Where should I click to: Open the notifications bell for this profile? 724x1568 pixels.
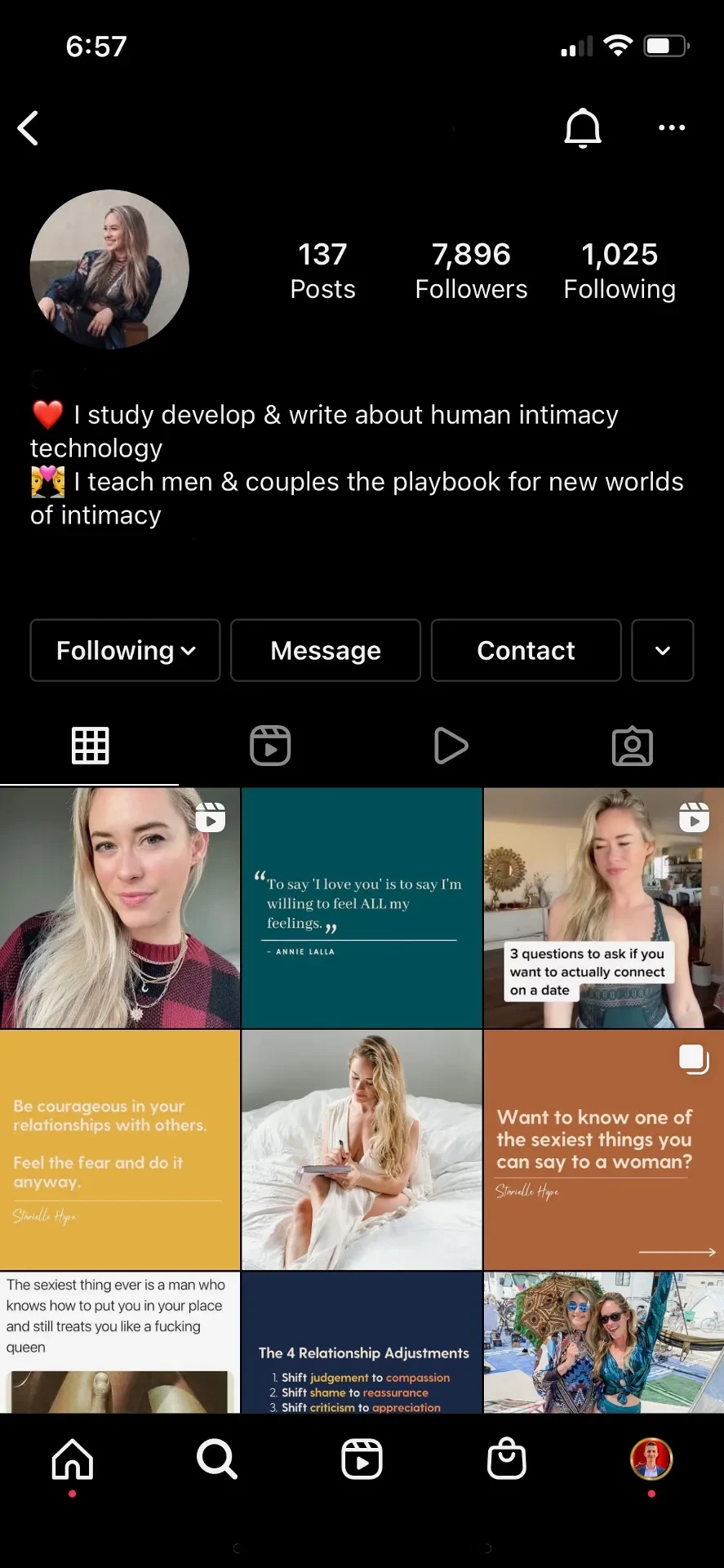(583, 128)
